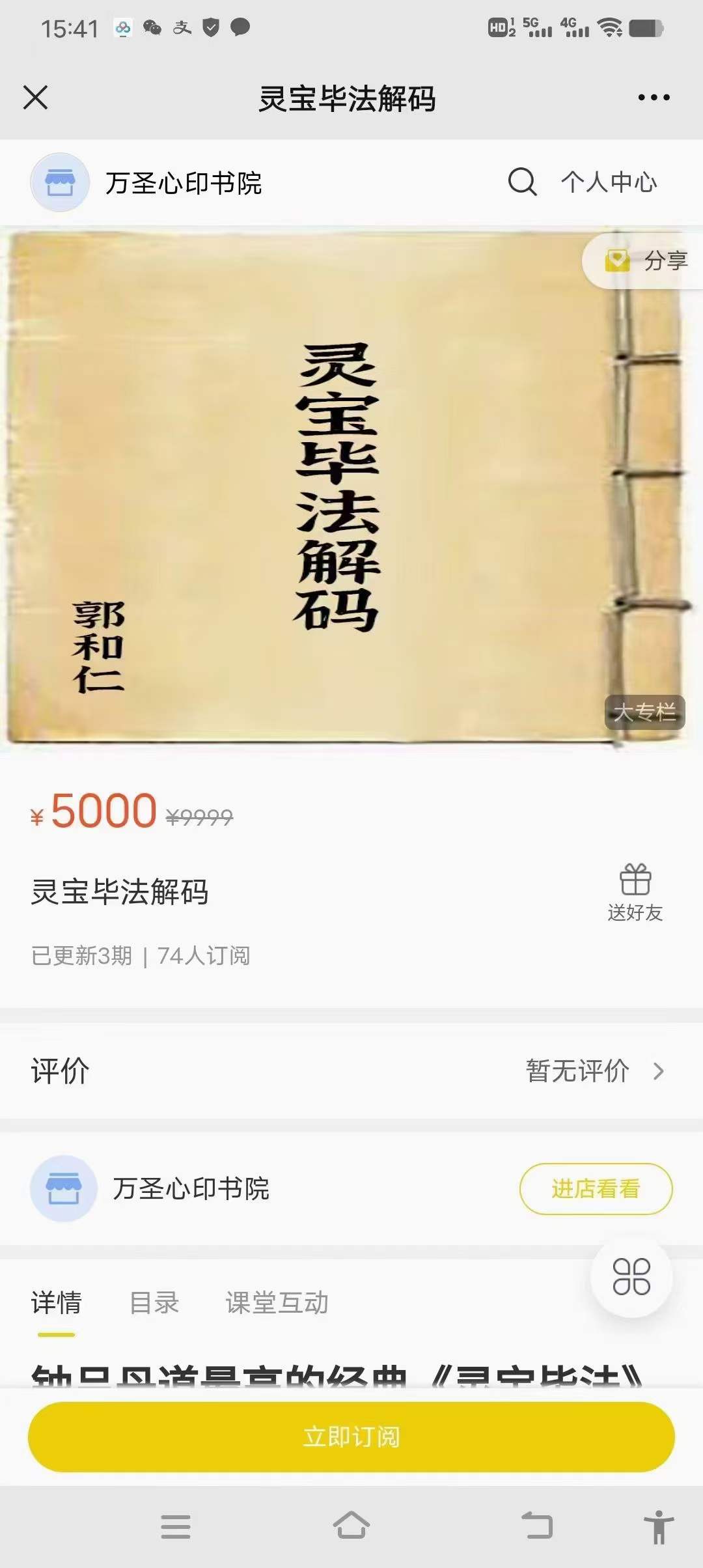Tap 进店看看 to visit the store
The width and height of the screenshot is (703, 1568).
pos(596,1188)
